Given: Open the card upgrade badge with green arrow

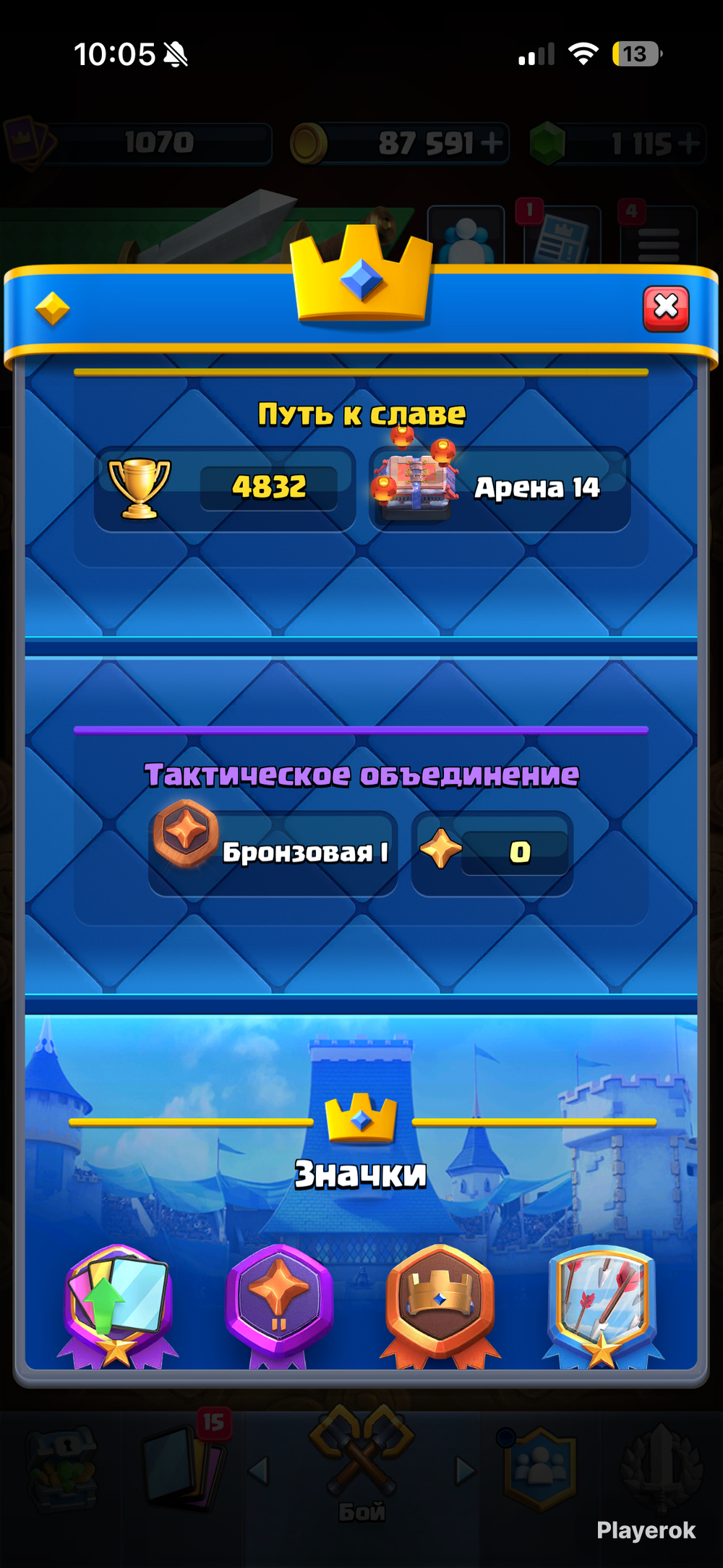Looking at the screenshot, I should [118, 1306].
